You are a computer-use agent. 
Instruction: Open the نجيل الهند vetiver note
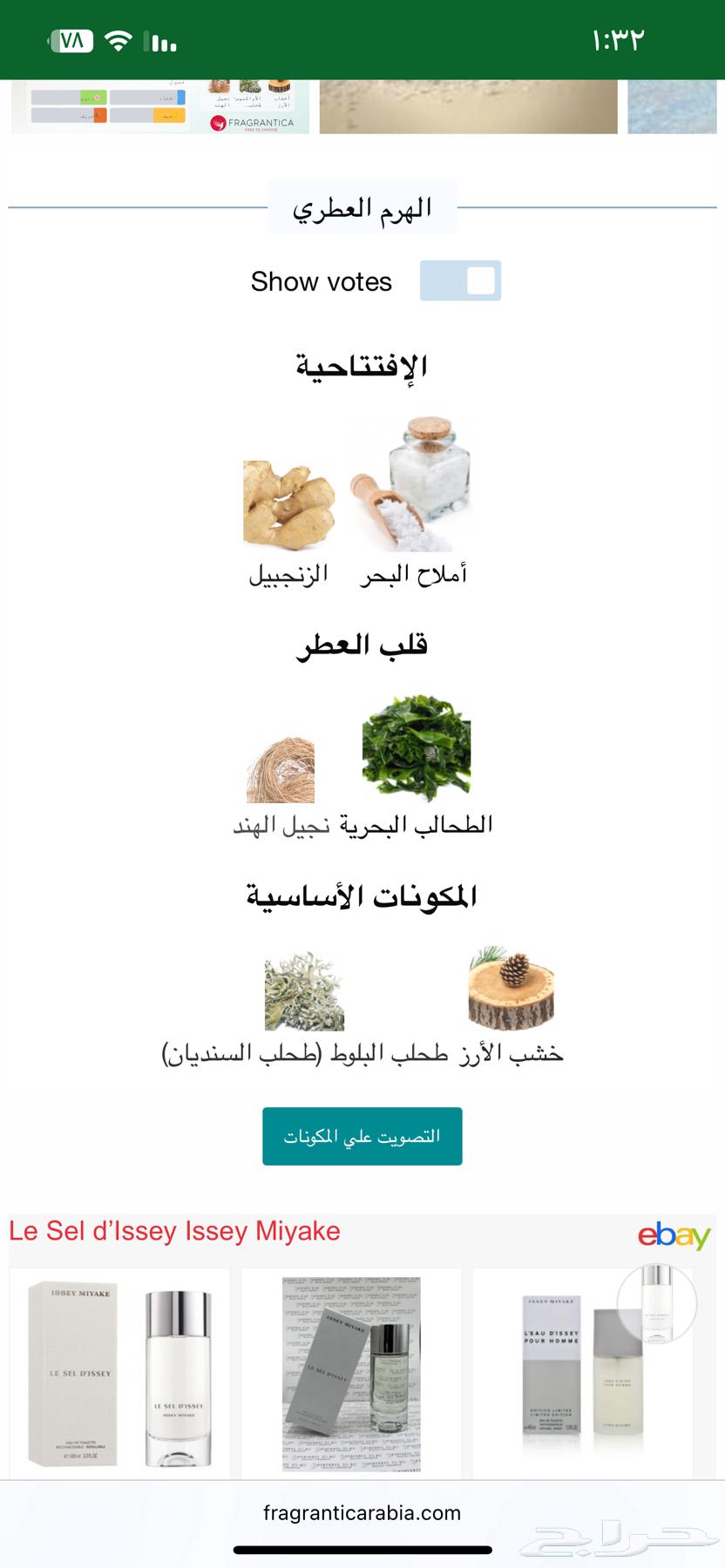pos(281,770)
